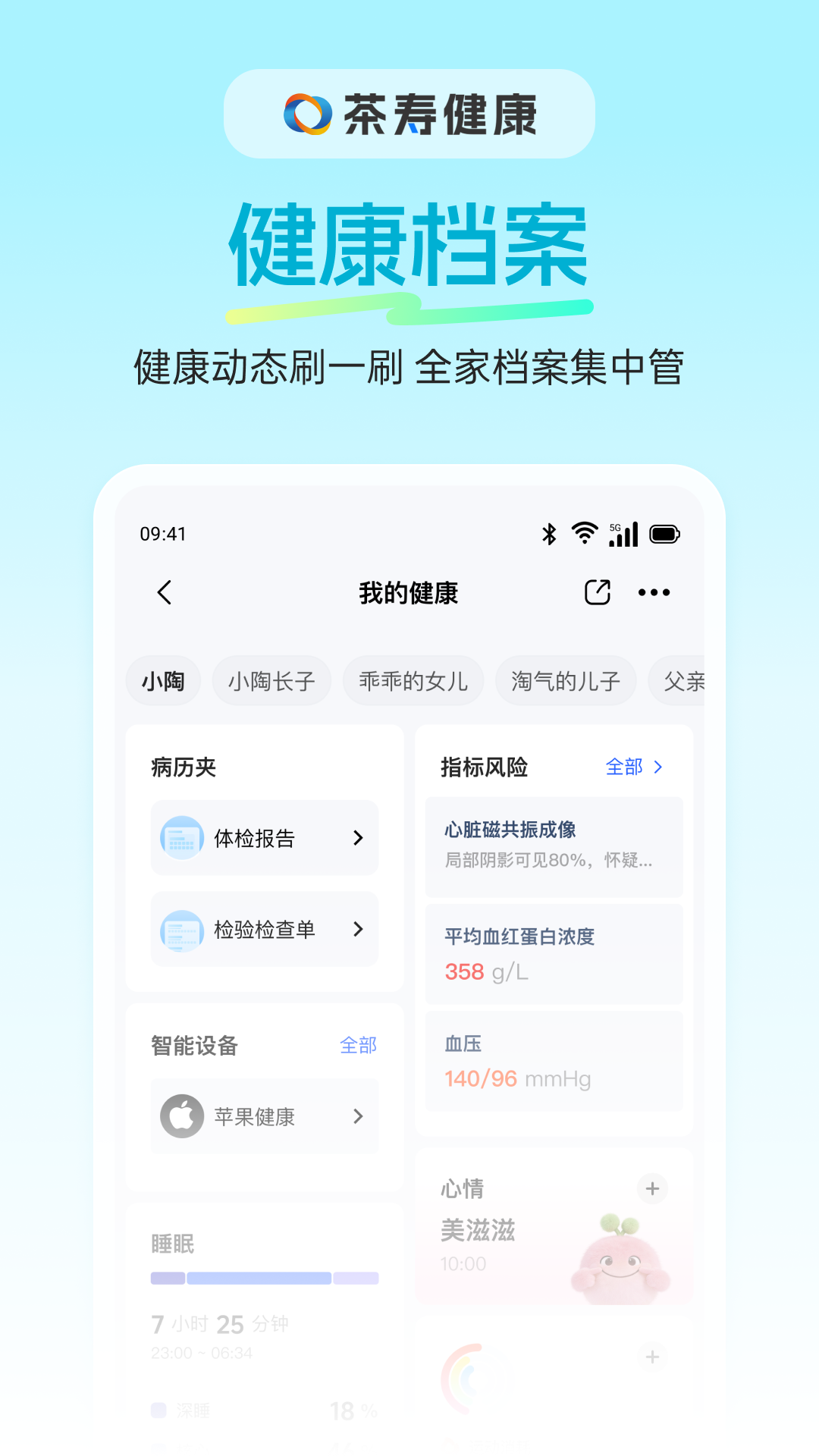The width and height of the screenshot is (819, 1456).
Task: Expand 苹果健康 details via chevron
Action: pos(357,1116)
